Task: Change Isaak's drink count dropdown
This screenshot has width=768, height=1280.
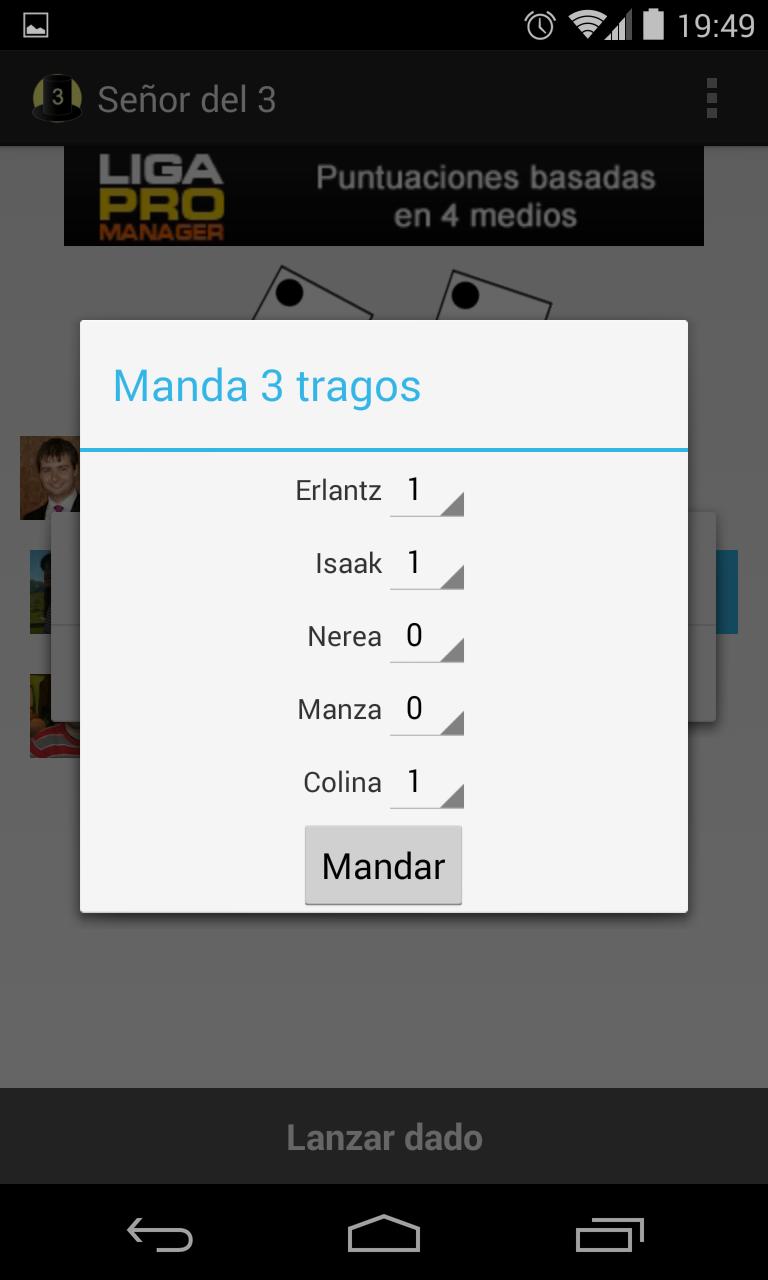Action: coord(426,564)
